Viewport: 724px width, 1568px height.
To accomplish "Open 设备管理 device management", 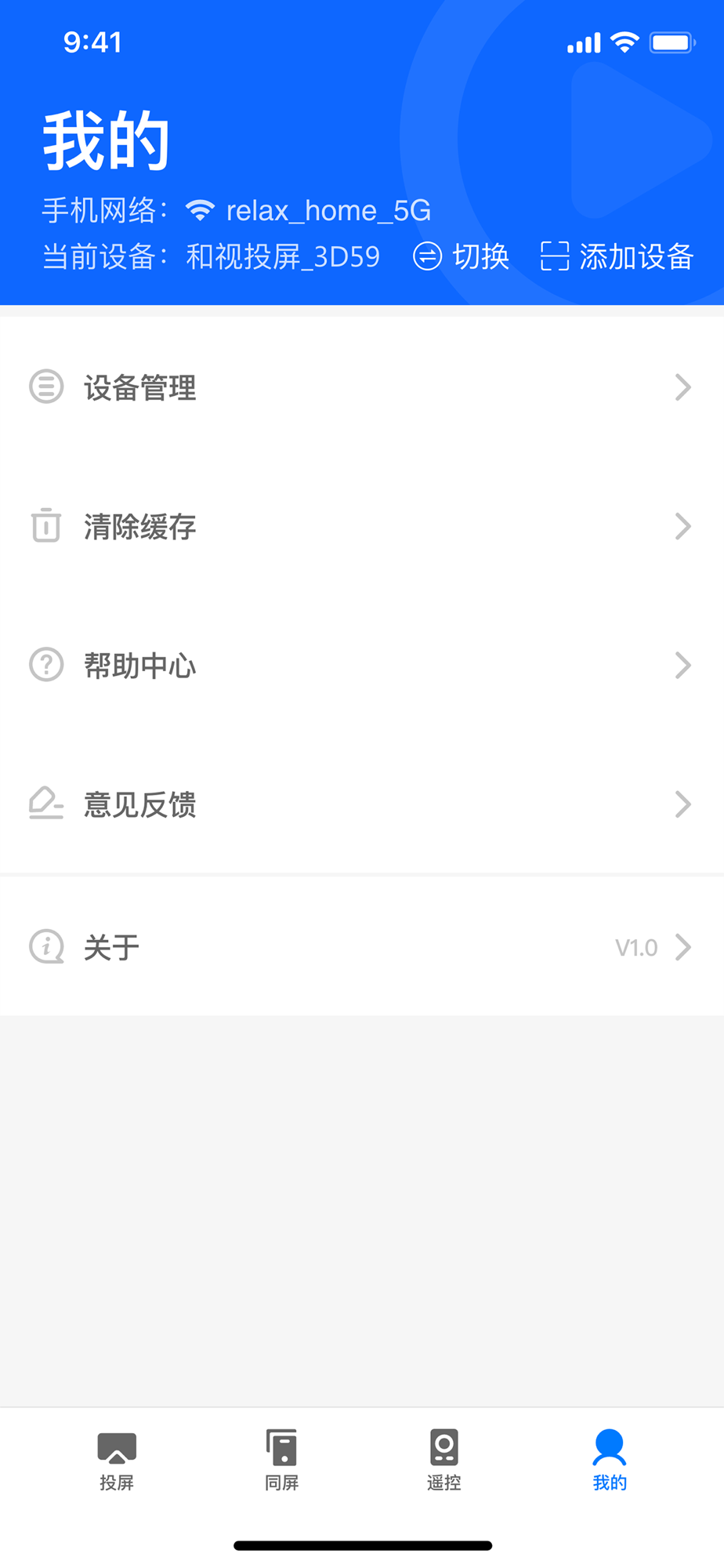I will (x=362, y=387).
